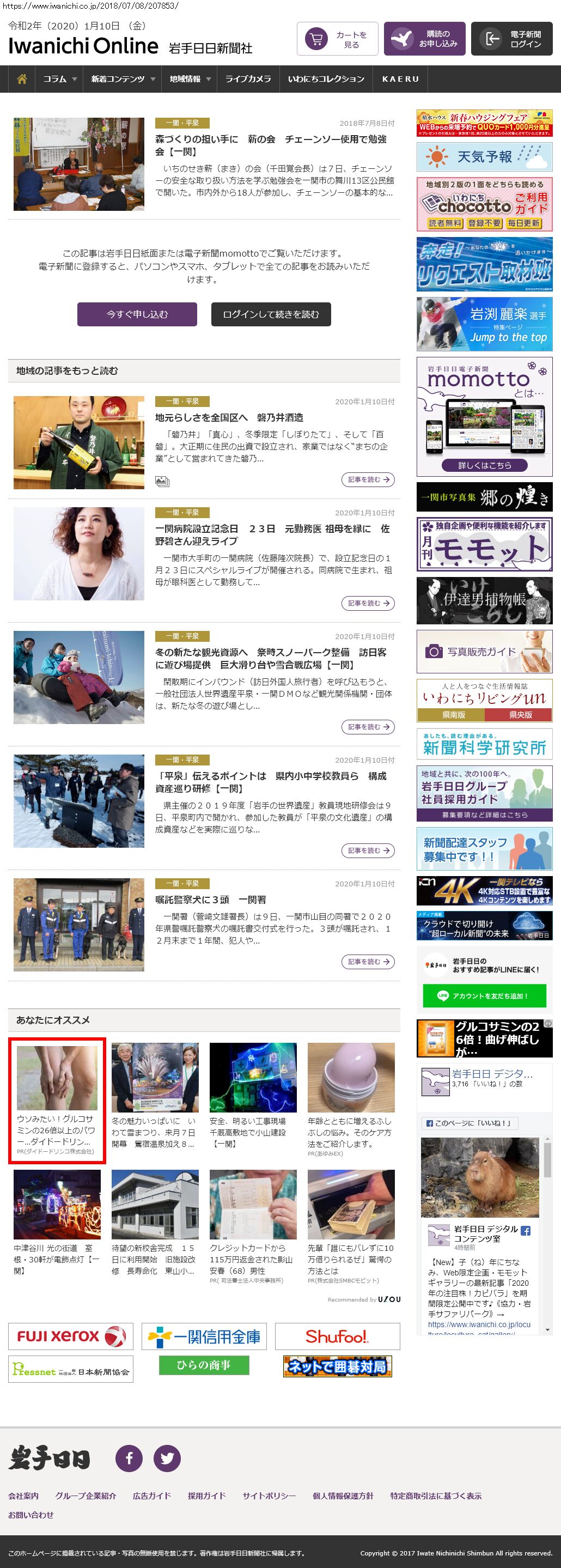The height and width of the screenshot is (1568, 561).
Task: Open いわにちコレクション page
Action: [x=326, y=79]
